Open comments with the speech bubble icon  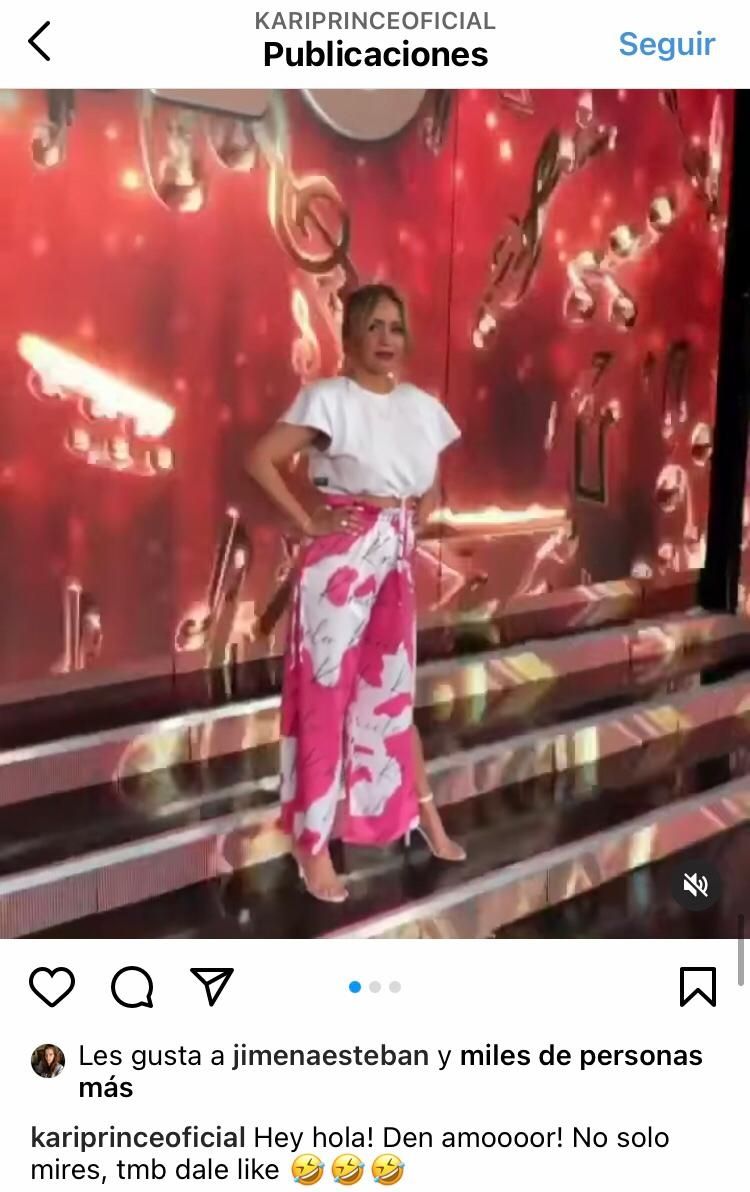pos(132,987)
